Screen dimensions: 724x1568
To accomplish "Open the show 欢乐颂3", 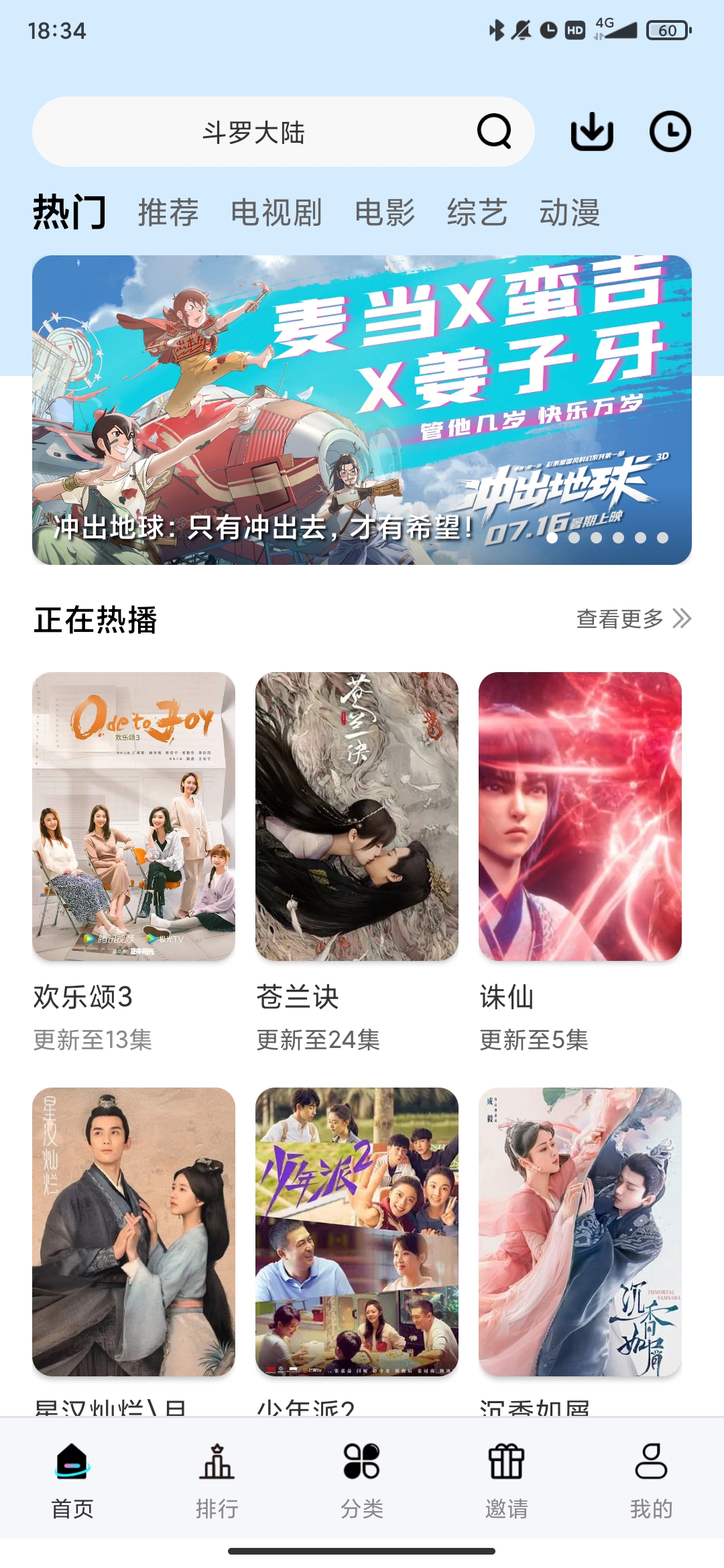I will (134, 816).
